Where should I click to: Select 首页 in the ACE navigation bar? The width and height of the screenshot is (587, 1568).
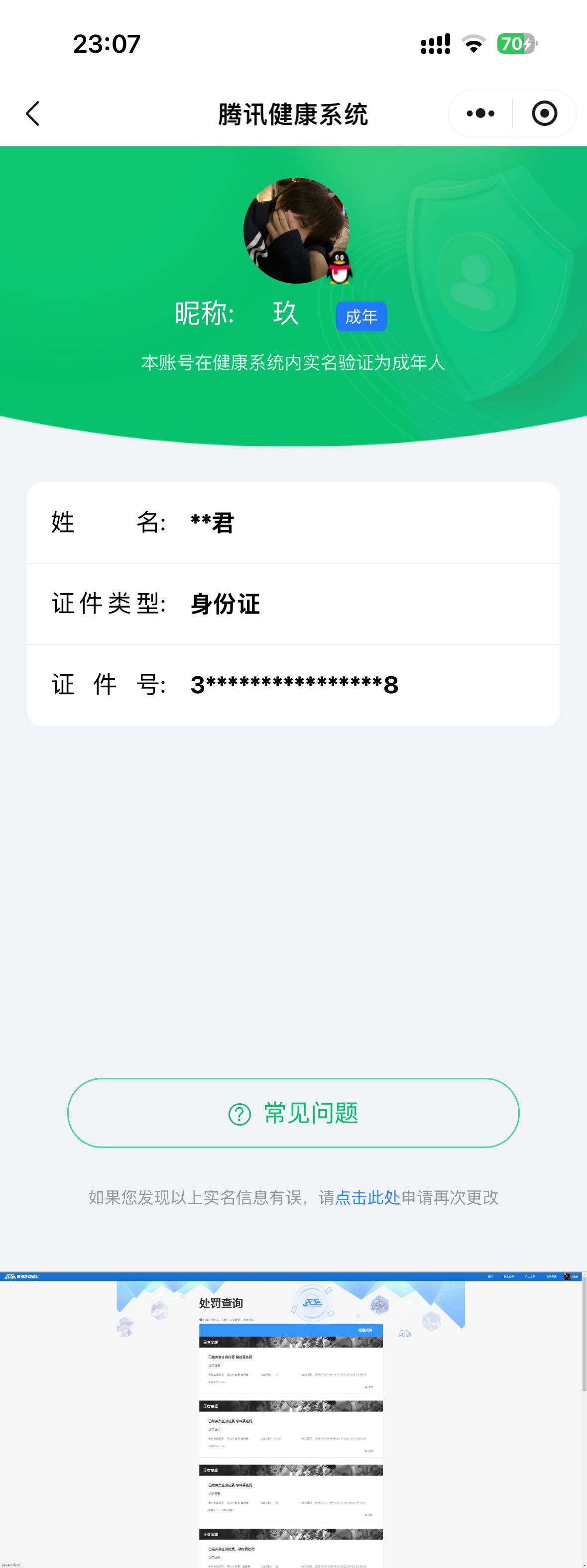pos(491,1277)
